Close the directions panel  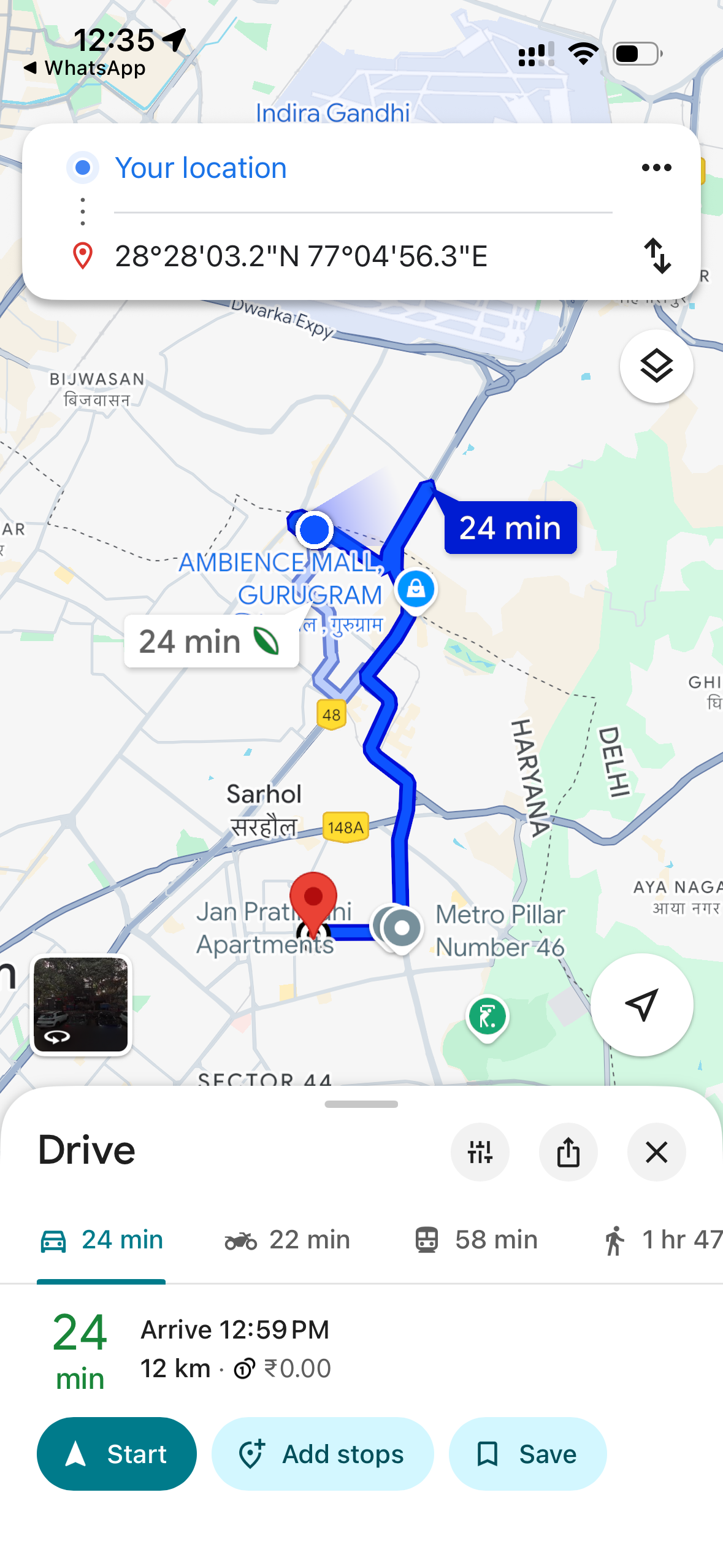point(656,1152)
